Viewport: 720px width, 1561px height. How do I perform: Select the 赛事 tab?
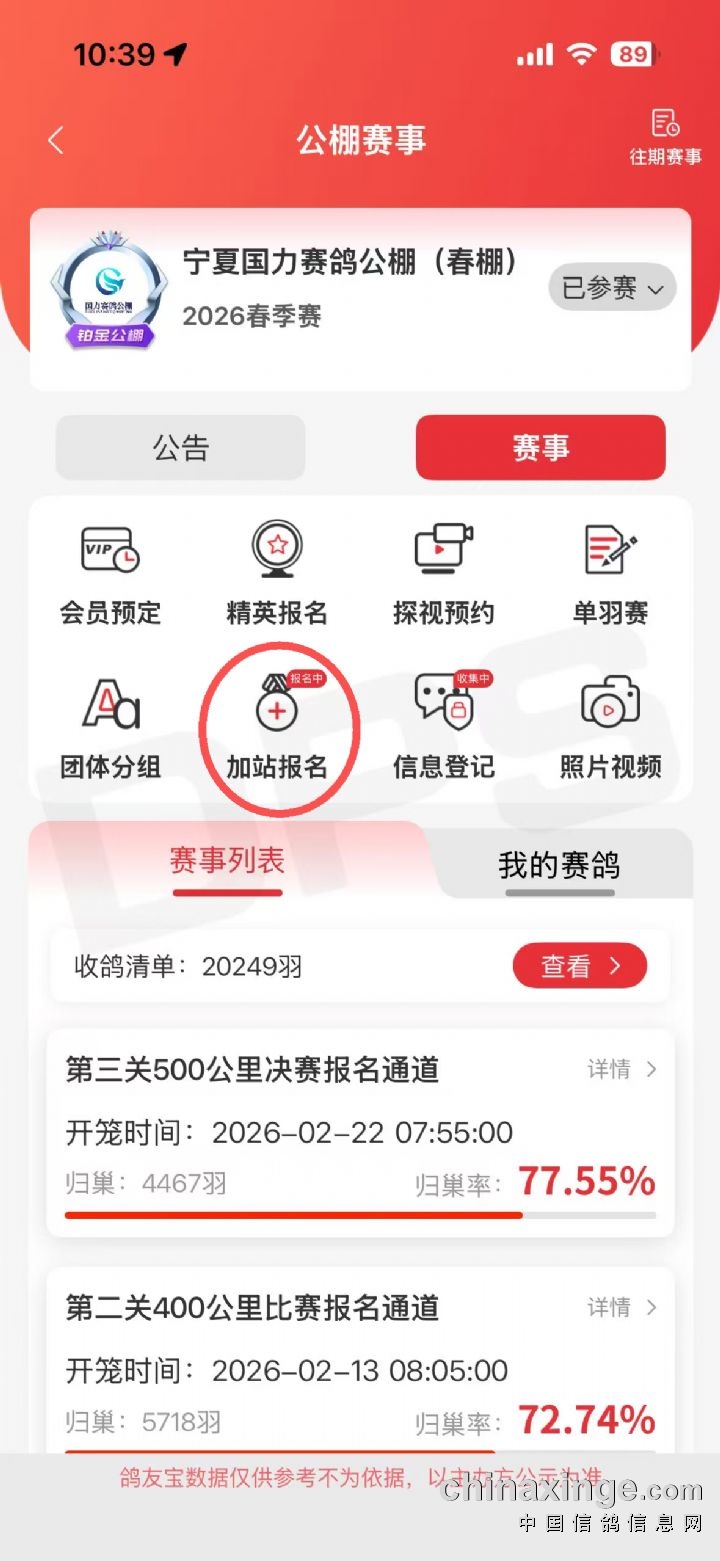click(540, 447)
